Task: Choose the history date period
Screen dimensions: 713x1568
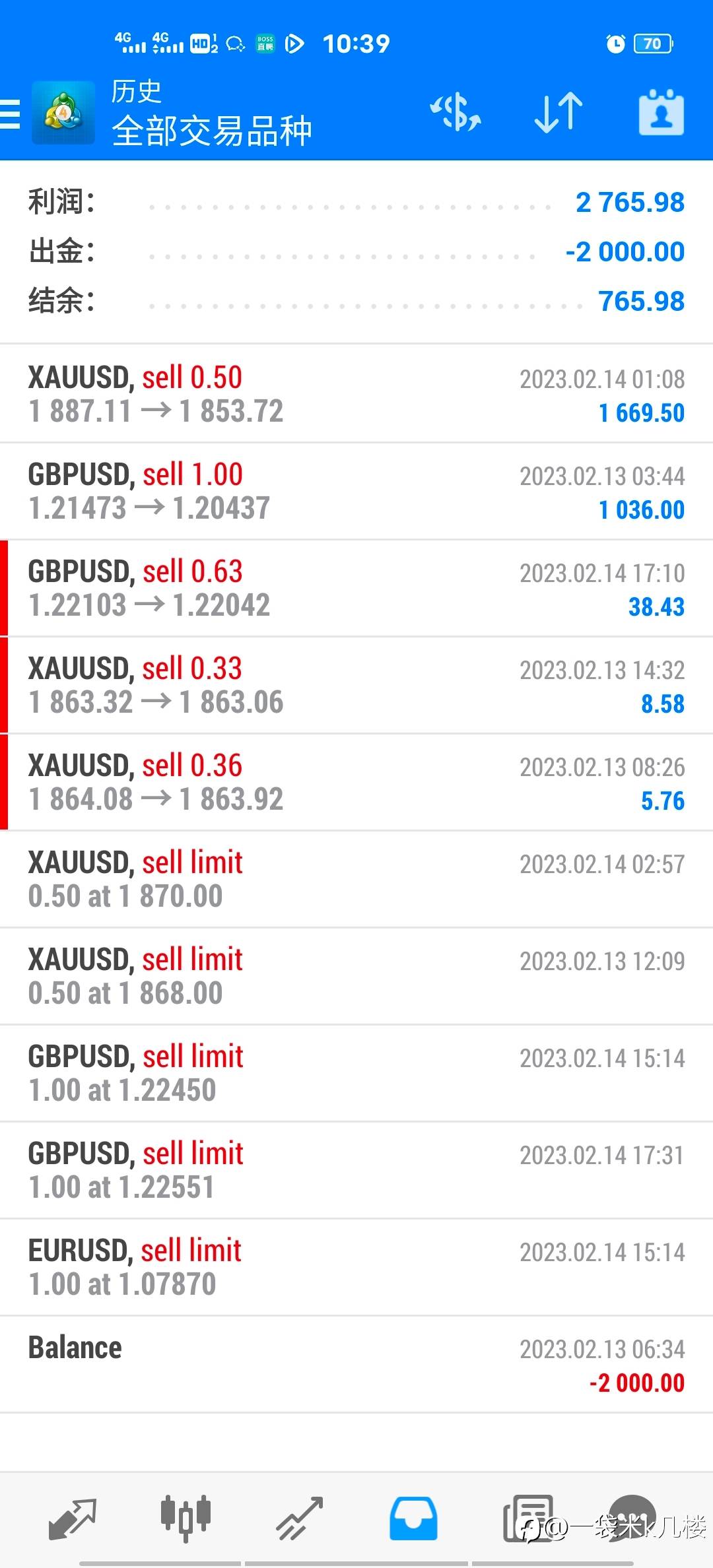Action: tap(661, 112)
